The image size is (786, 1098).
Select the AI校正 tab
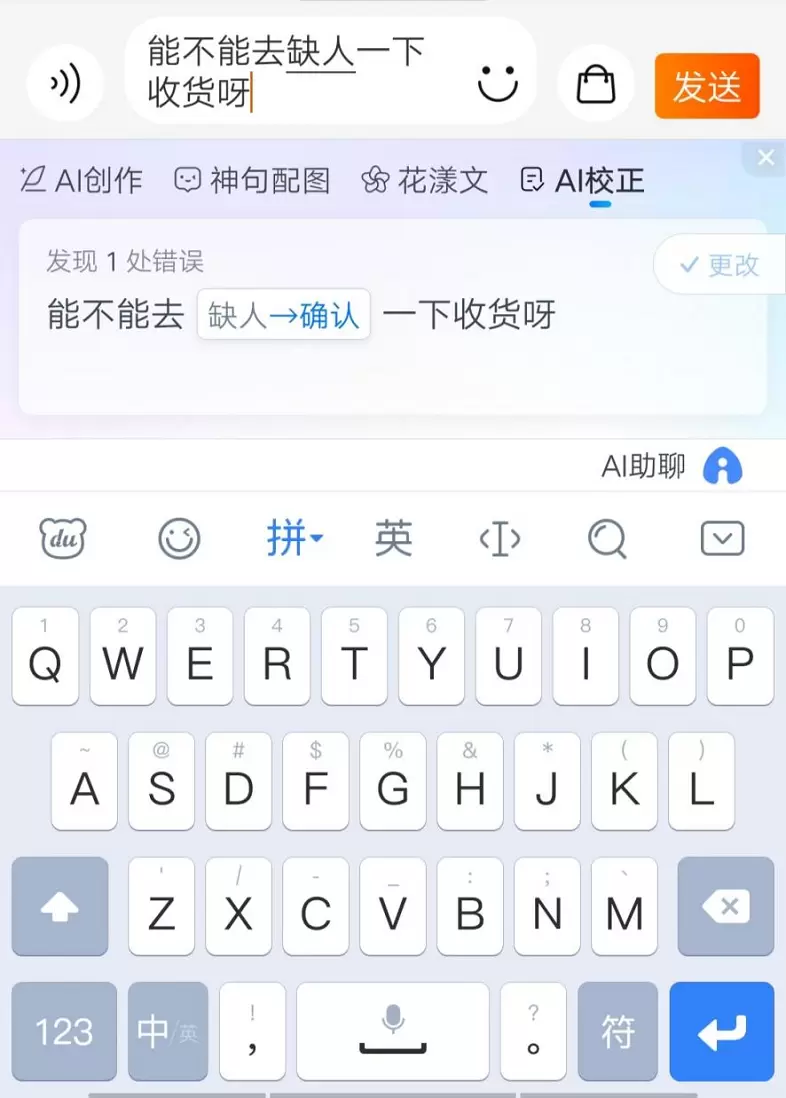pyautogui.click(x=584, y=181)
